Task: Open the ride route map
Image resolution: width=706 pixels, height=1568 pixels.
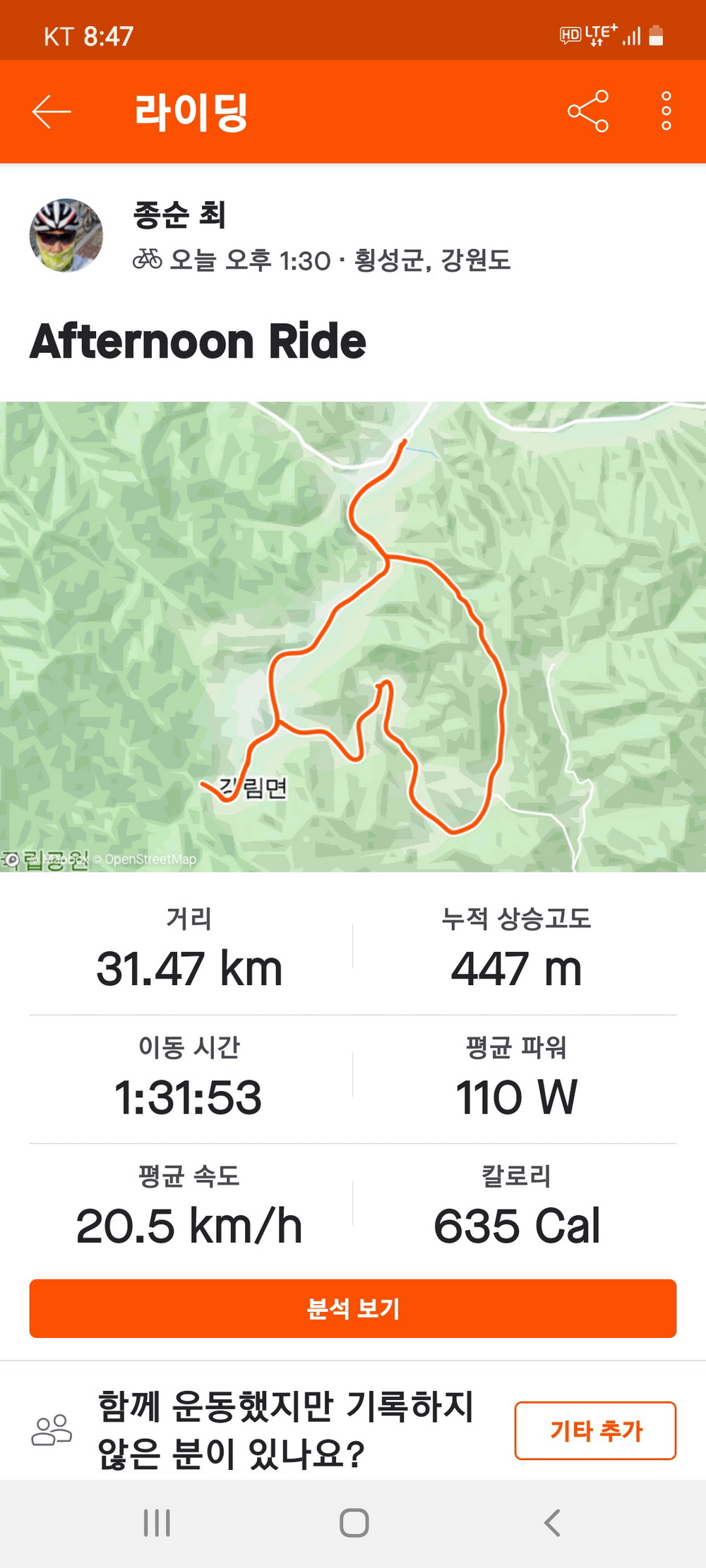Action: 353,637
